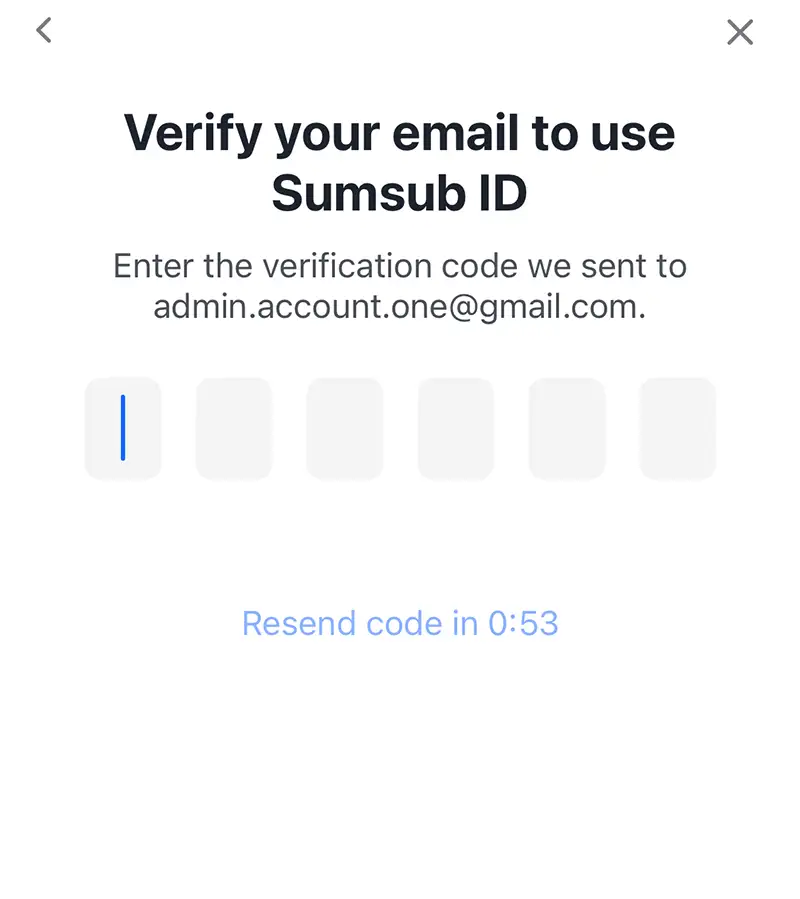Tap the fifth code digit box
This screenshot has height=899, width=800.
click(567, 428)
